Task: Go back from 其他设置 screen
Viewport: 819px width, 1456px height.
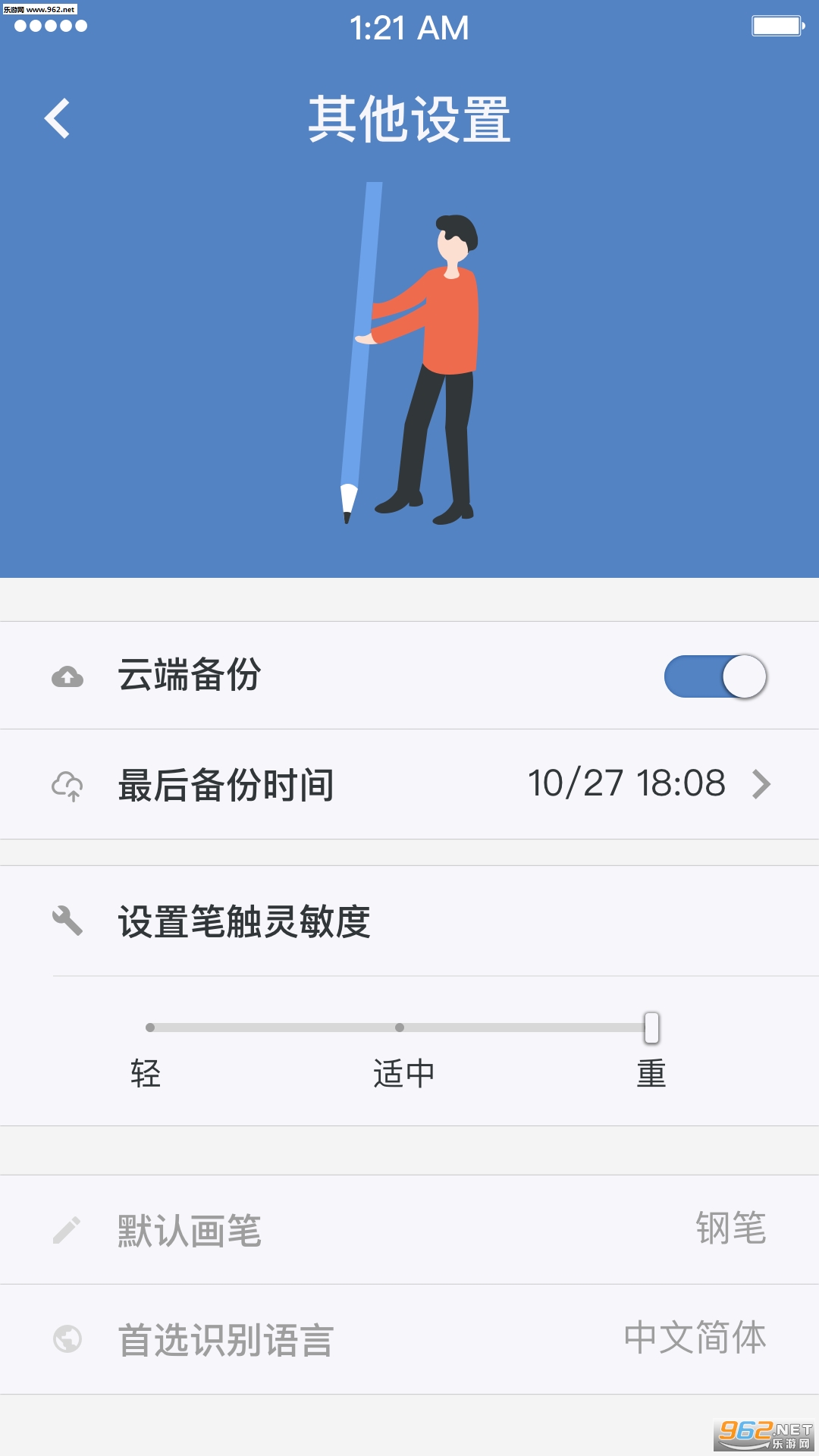Action: pos(58,119)
